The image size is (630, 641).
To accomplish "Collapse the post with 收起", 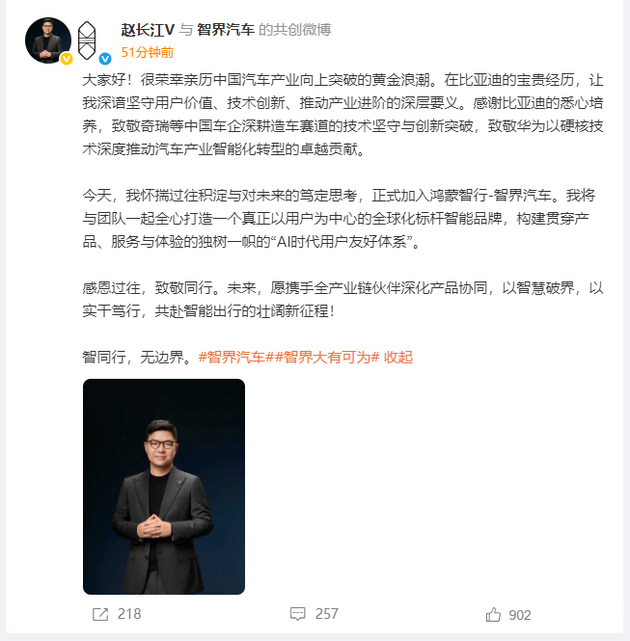I will [x=398, y=357].
